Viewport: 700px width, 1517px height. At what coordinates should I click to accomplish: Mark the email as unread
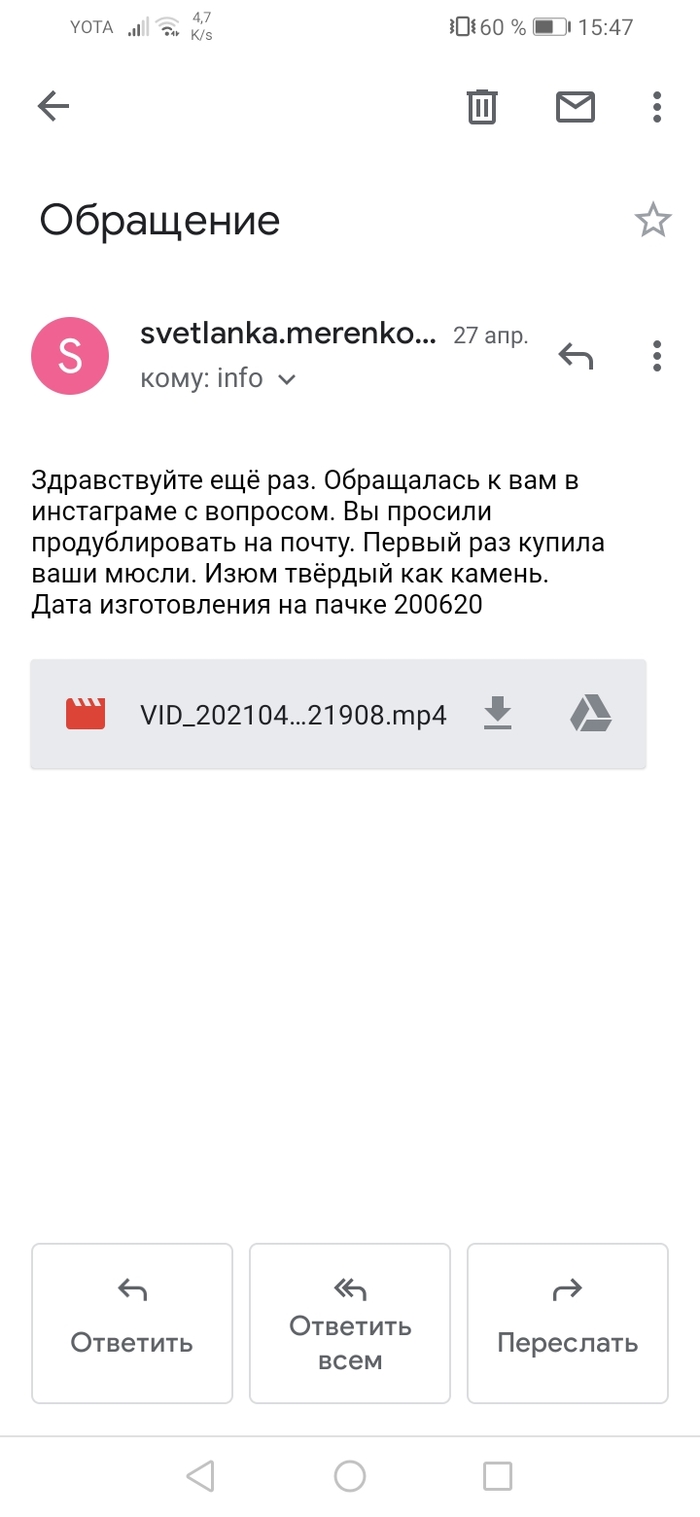[575, 106]
